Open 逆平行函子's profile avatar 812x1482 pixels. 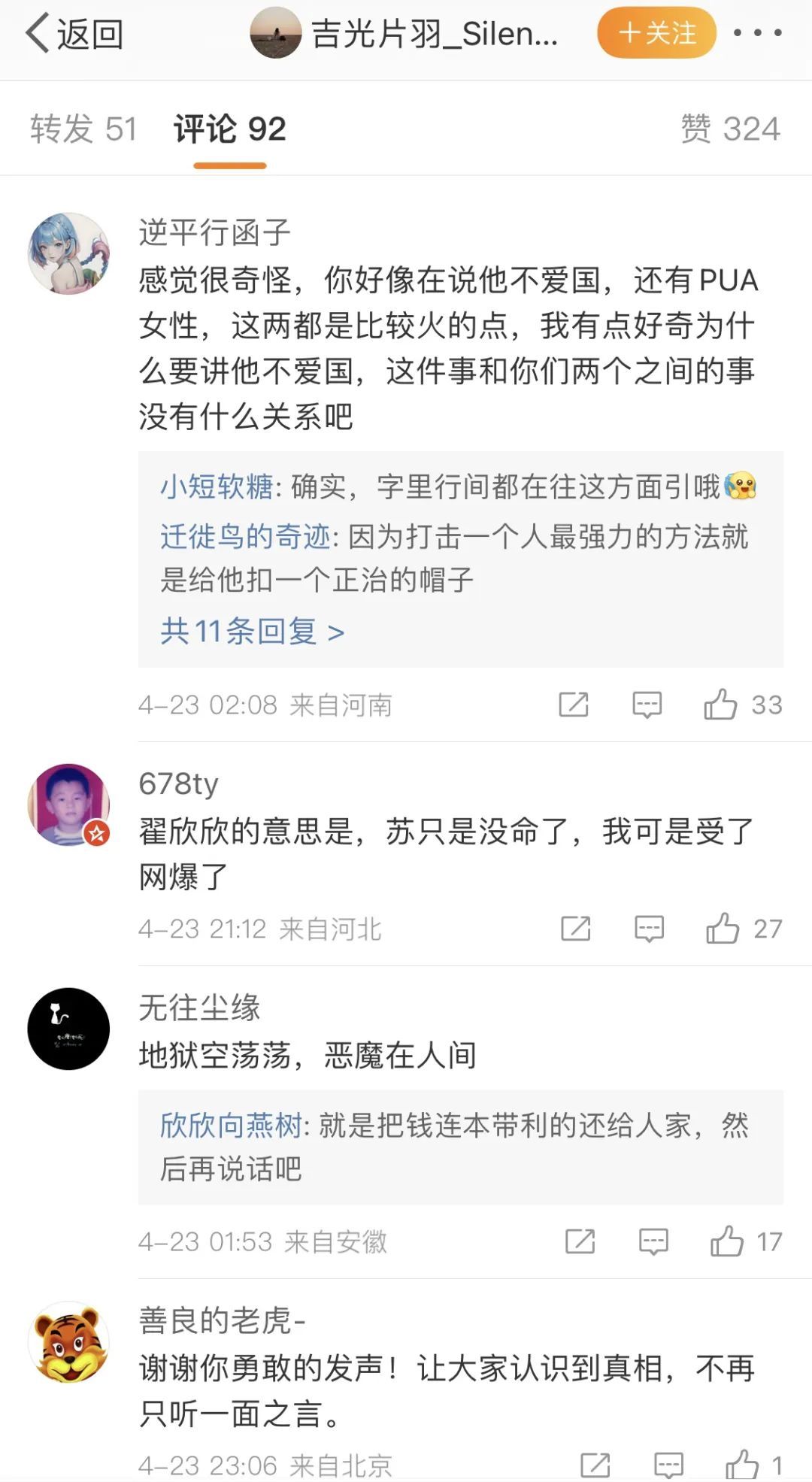[68, 253]
